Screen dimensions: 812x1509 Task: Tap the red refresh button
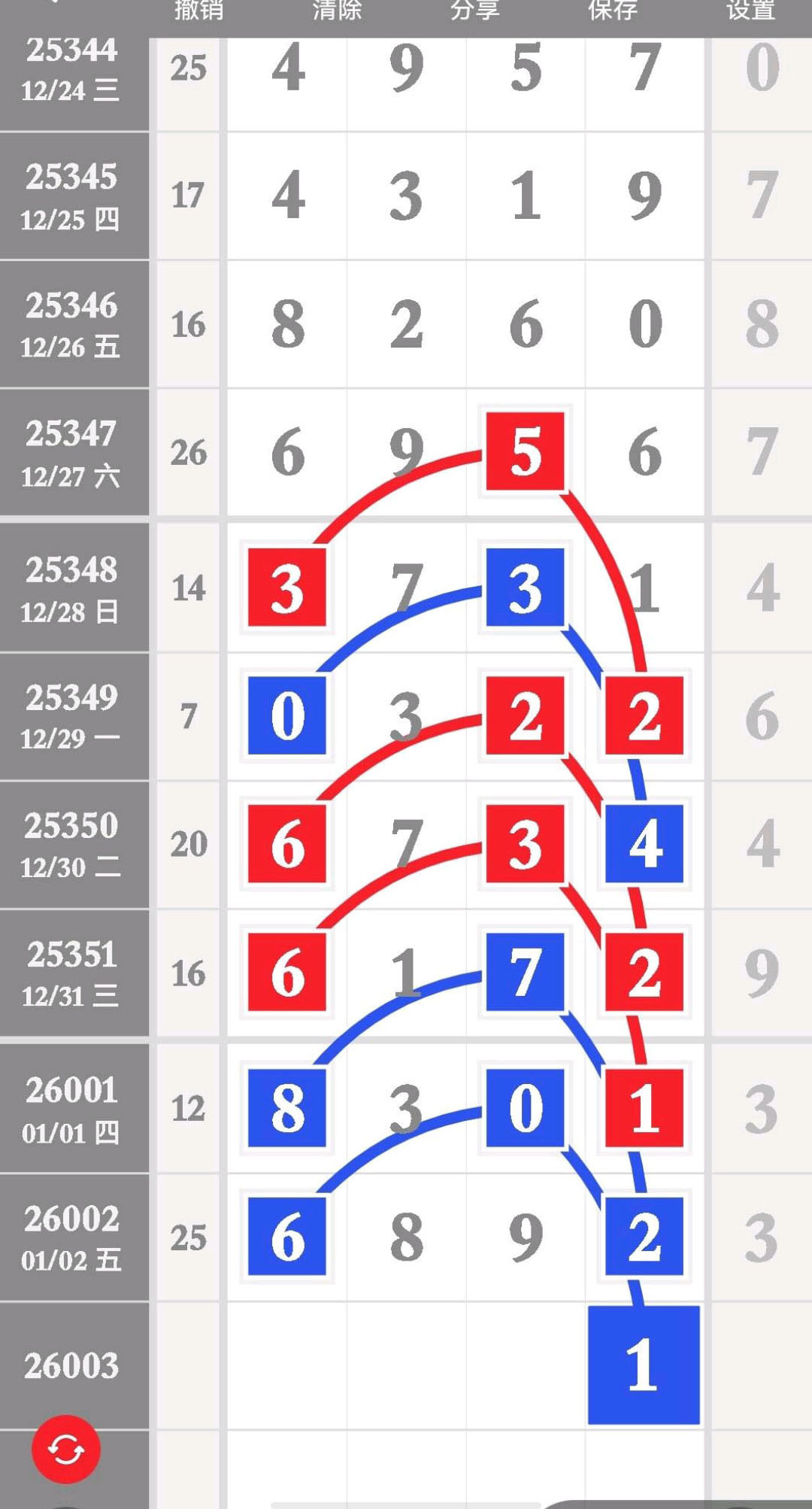66,1449
